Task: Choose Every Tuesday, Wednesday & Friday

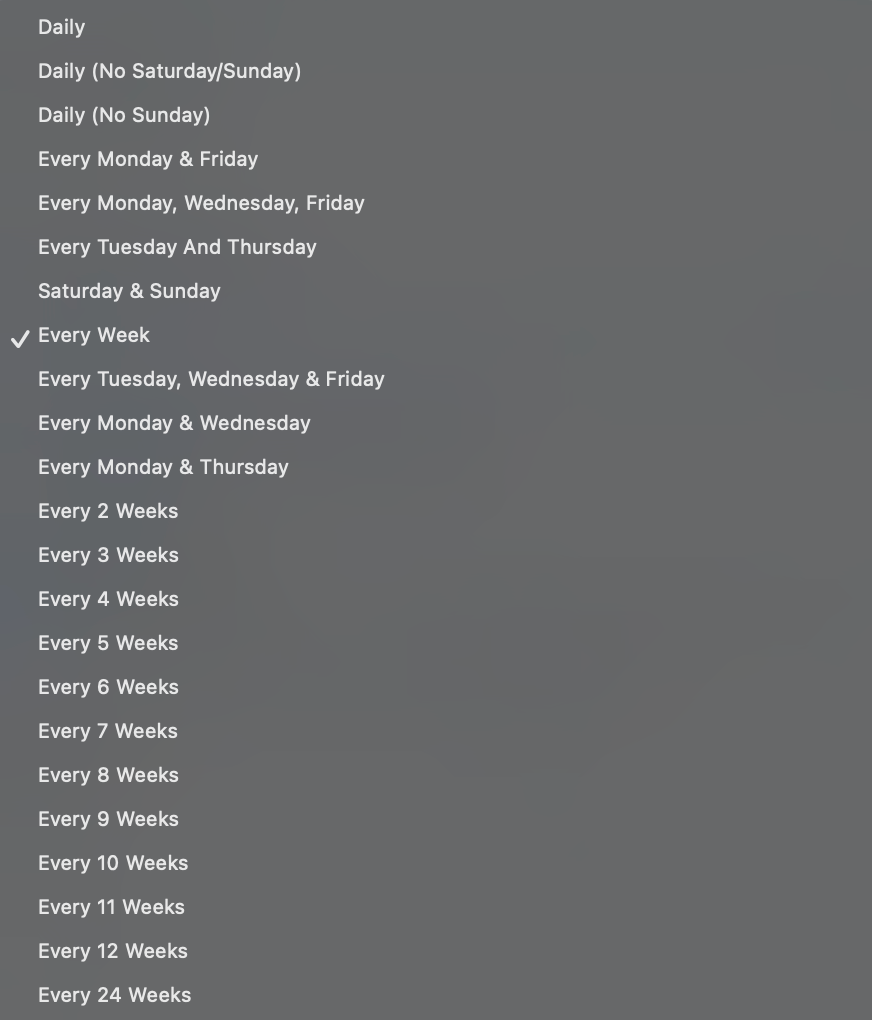Action: pos(211,379)
